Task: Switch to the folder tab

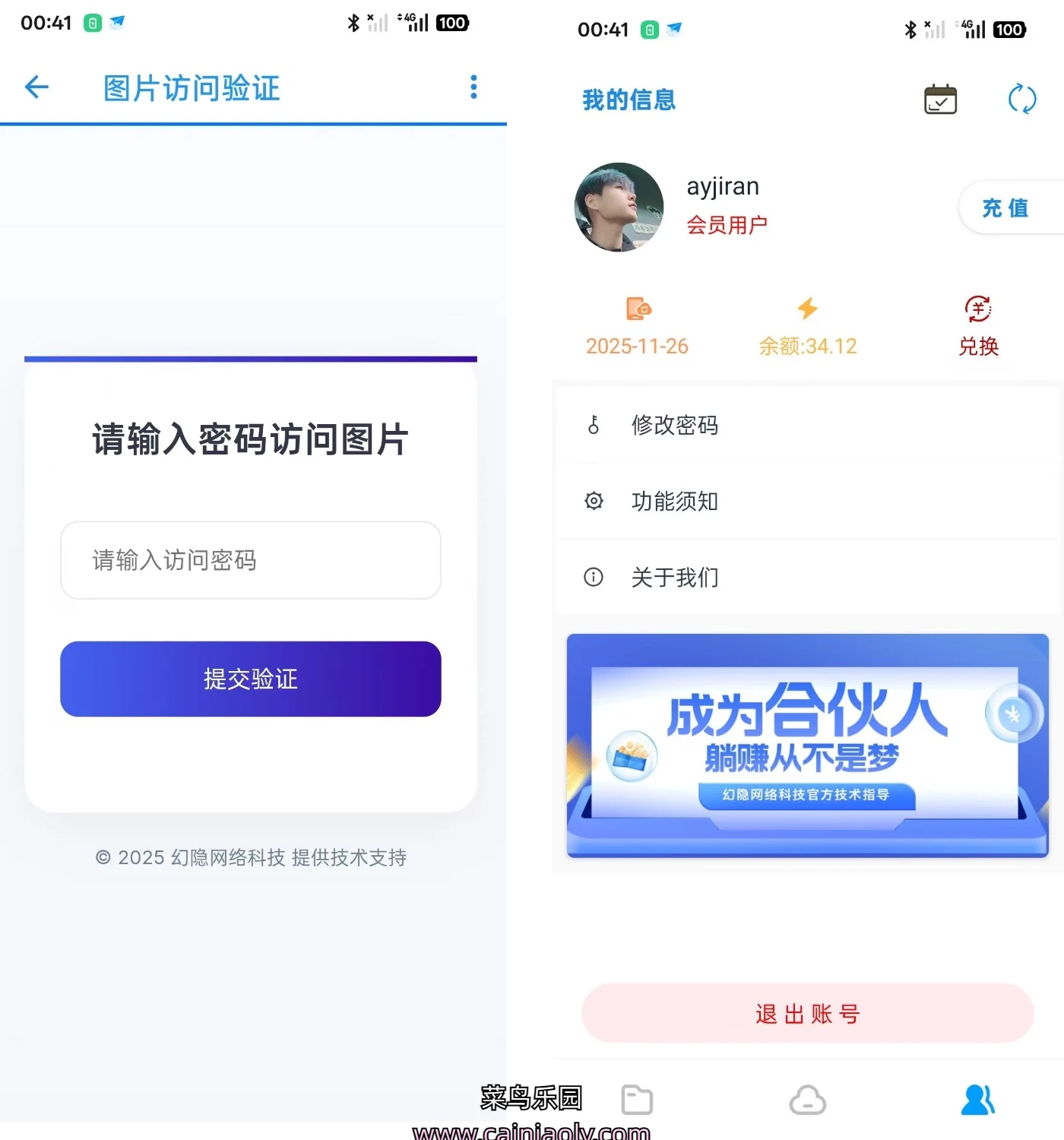Action: click(637, 1100)
